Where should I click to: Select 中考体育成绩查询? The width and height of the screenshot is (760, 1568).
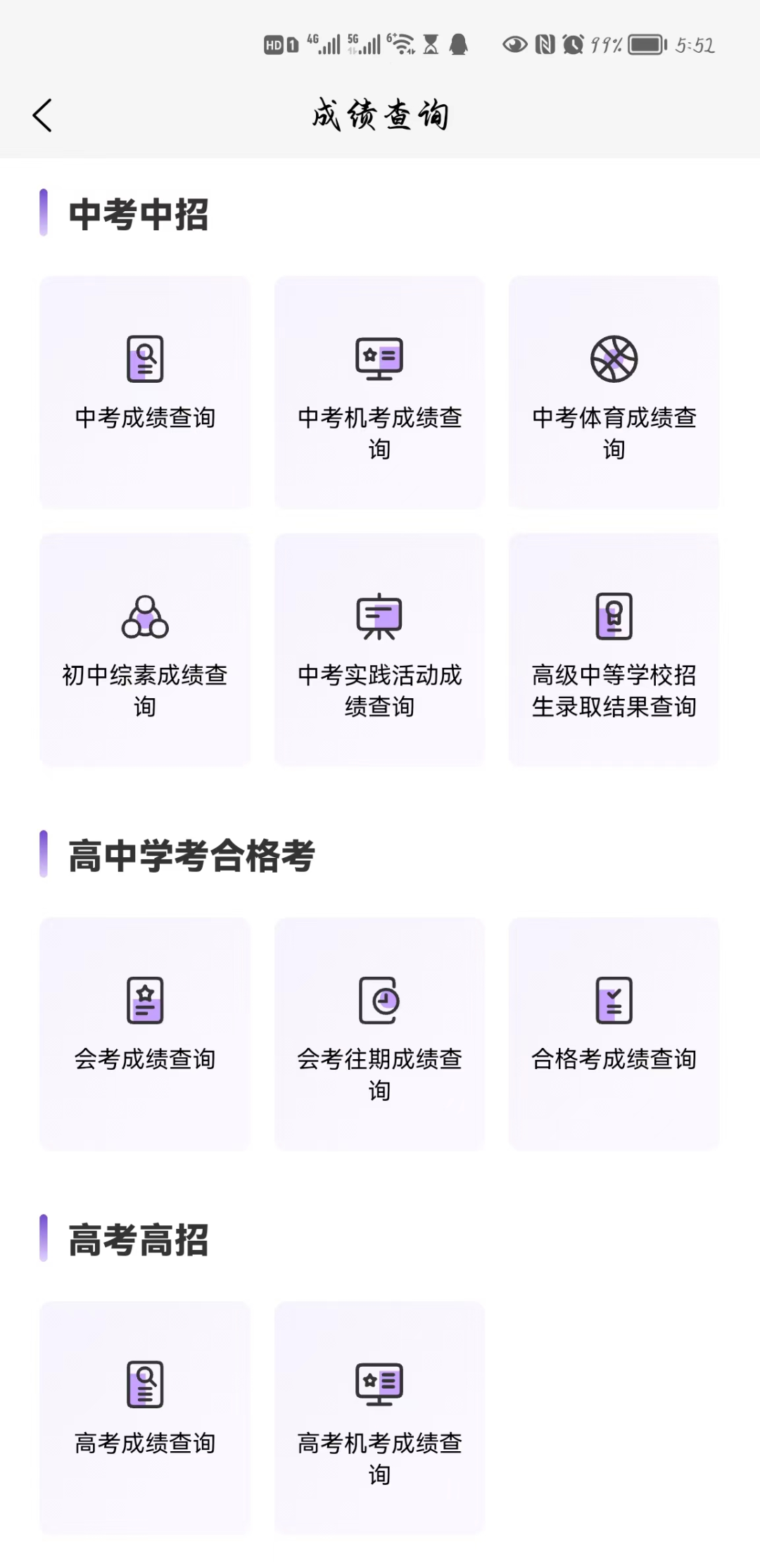pos(614,392)
